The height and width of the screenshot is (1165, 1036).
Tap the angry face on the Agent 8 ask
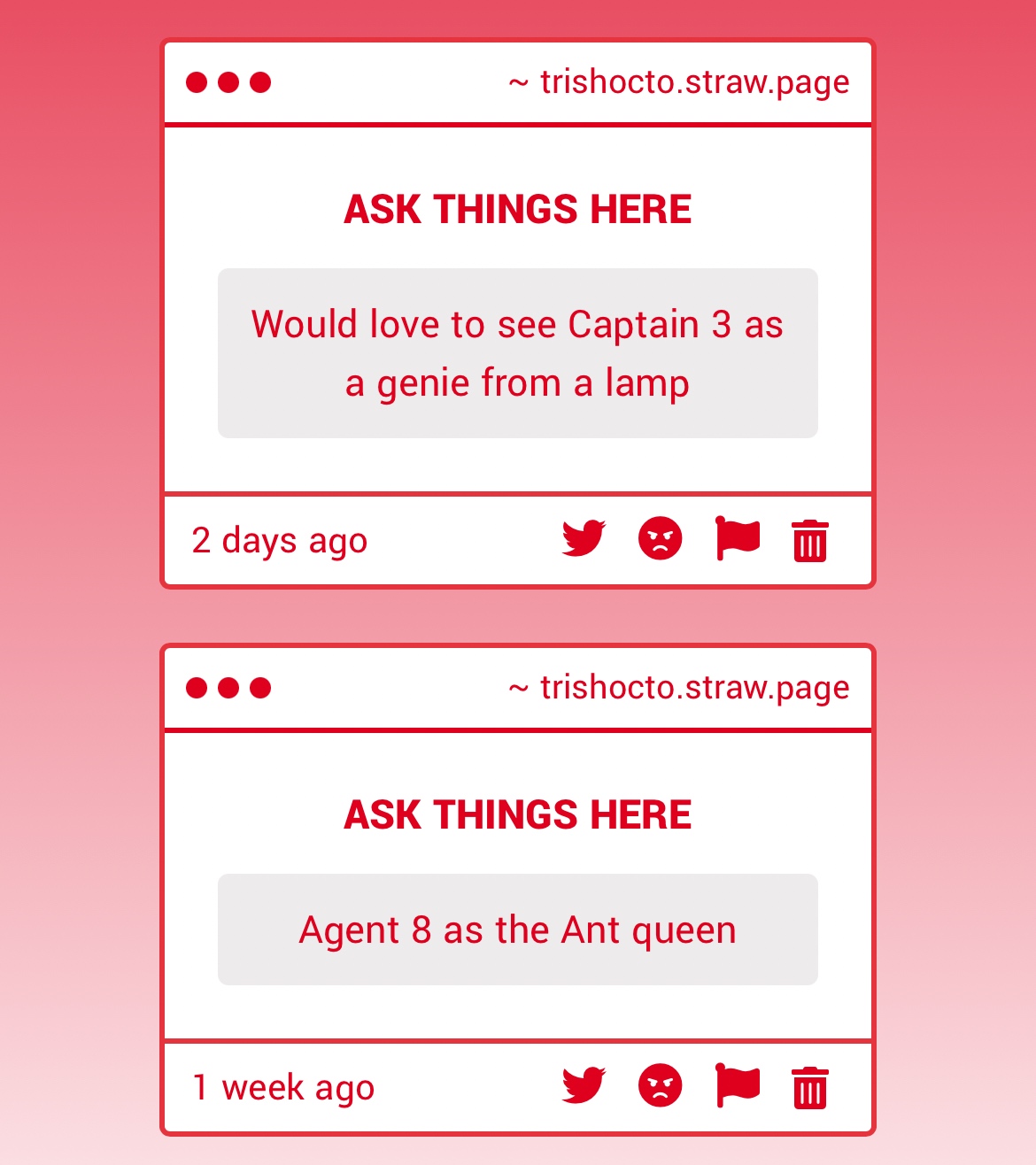pos(661,1085)
